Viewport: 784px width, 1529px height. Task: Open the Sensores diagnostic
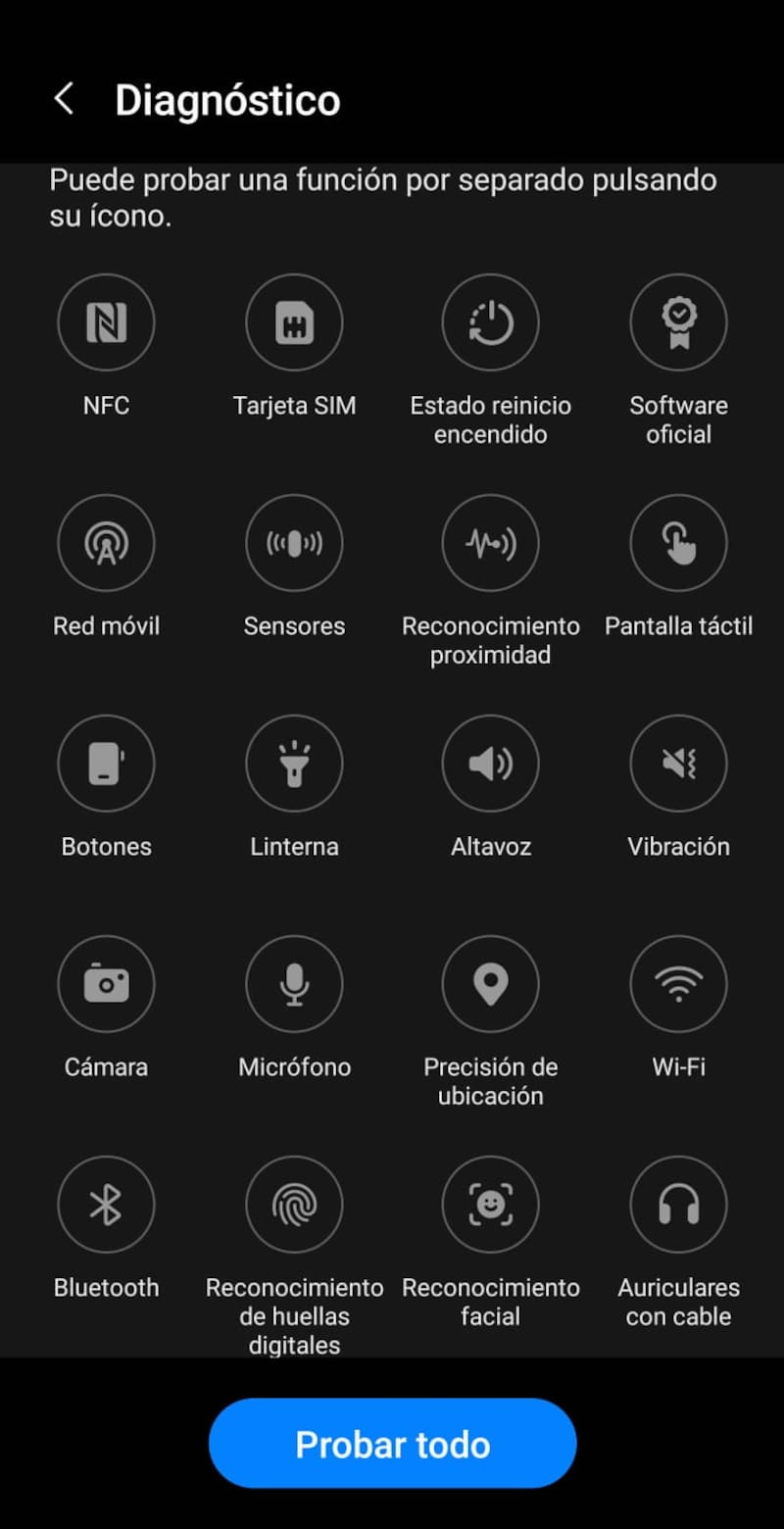294,543
